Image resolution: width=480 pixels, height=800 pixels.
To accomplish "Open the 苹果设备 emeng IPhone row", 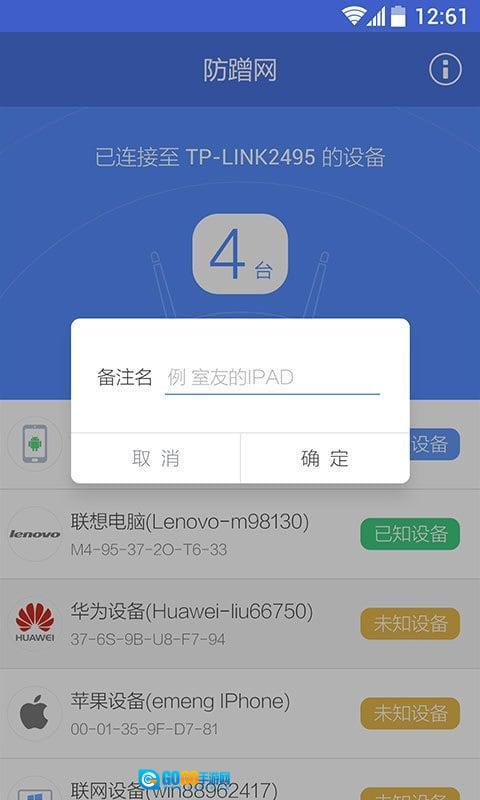I will coord(240,713).
